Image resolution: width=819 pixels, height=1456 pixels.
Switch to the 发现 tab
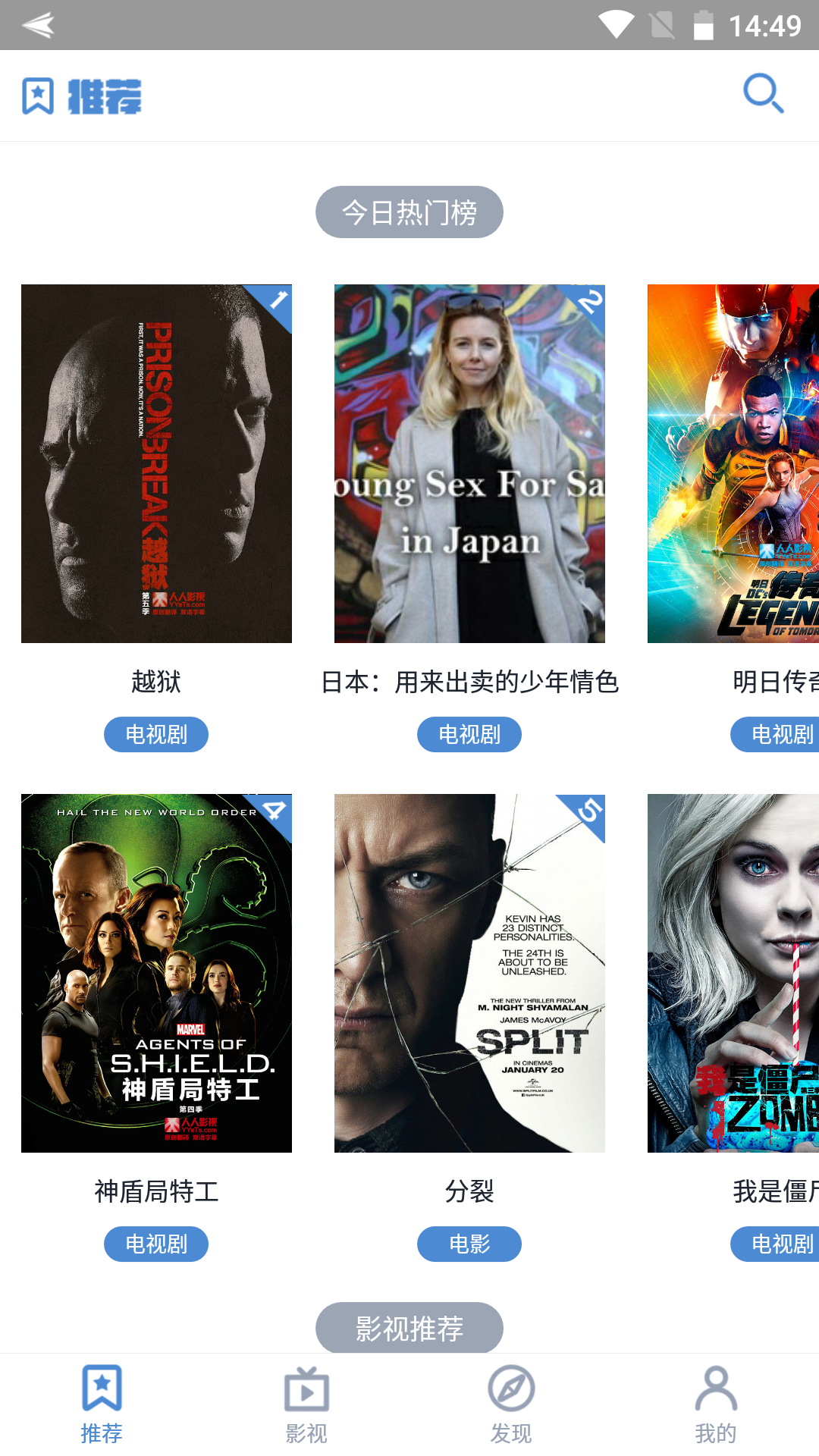[511, 1404]
